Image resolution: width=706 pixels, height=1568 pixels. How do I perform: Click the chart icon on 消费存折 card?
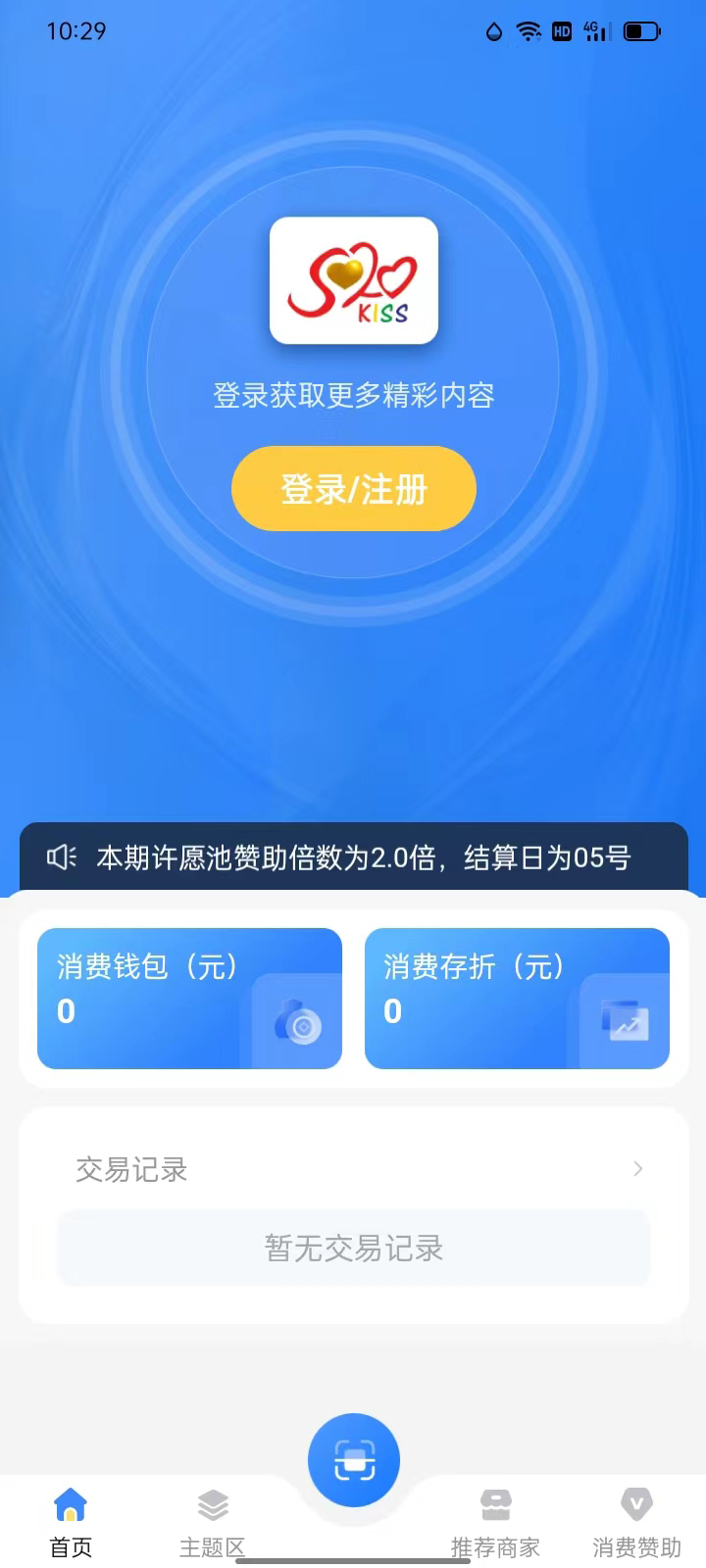(x=626, y=1022)
